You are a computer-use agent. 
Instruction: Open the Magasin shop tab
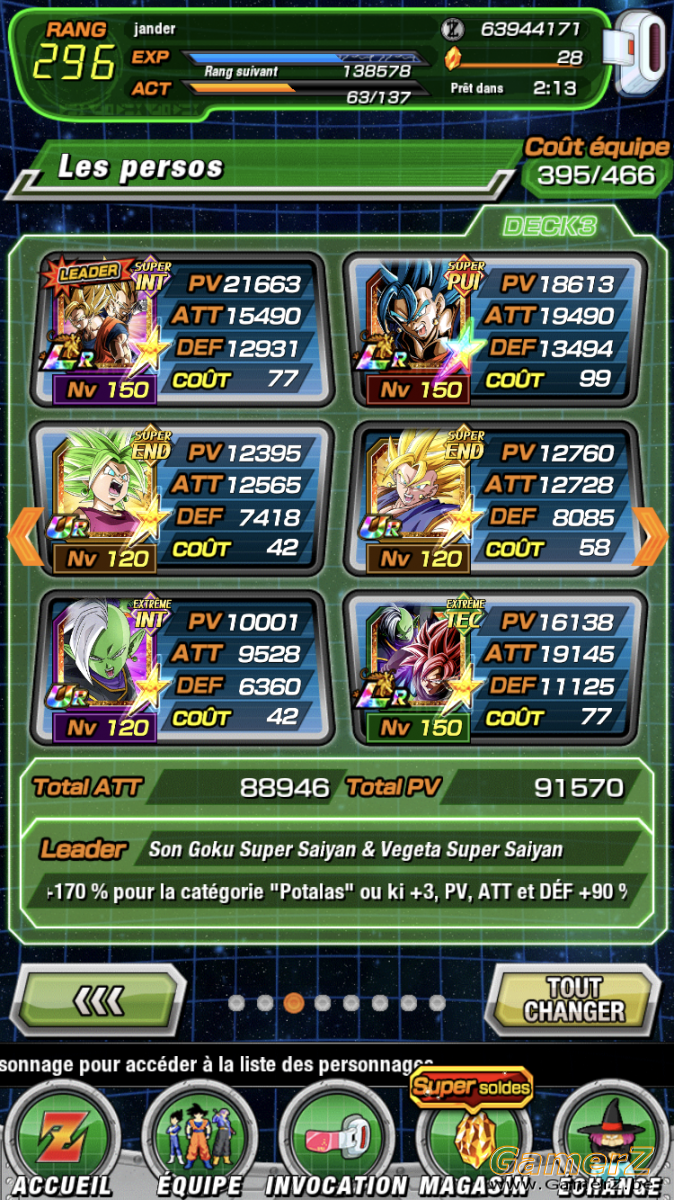click(471, 1142)
